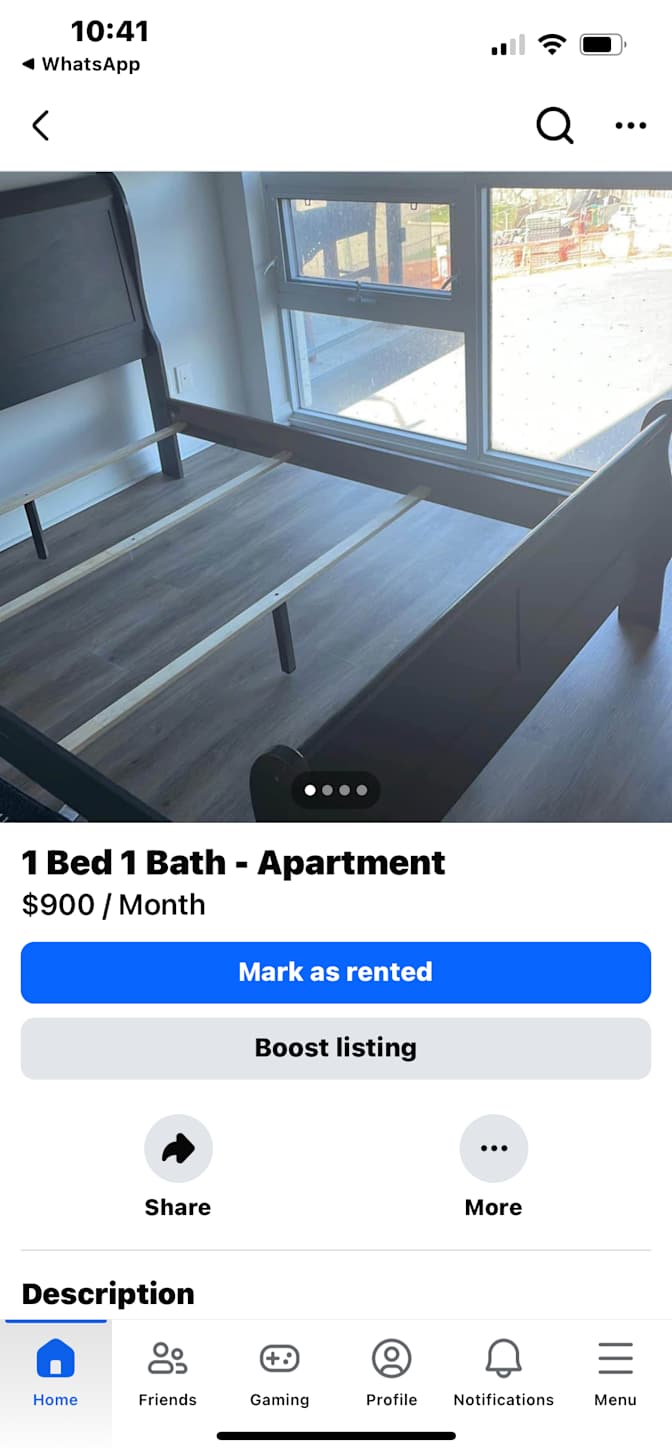
Task: Go back using the top arrow
Action: click(x=41, y=126)
